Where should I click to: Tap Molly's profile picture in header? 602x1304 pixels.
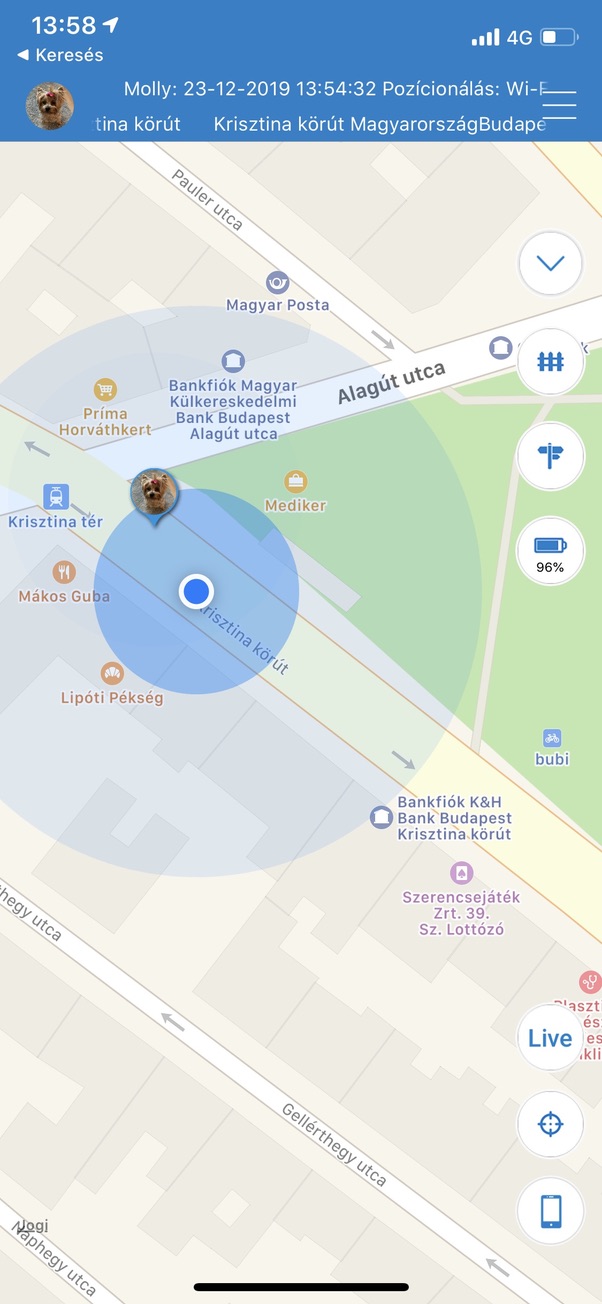[x=49, y=106]
